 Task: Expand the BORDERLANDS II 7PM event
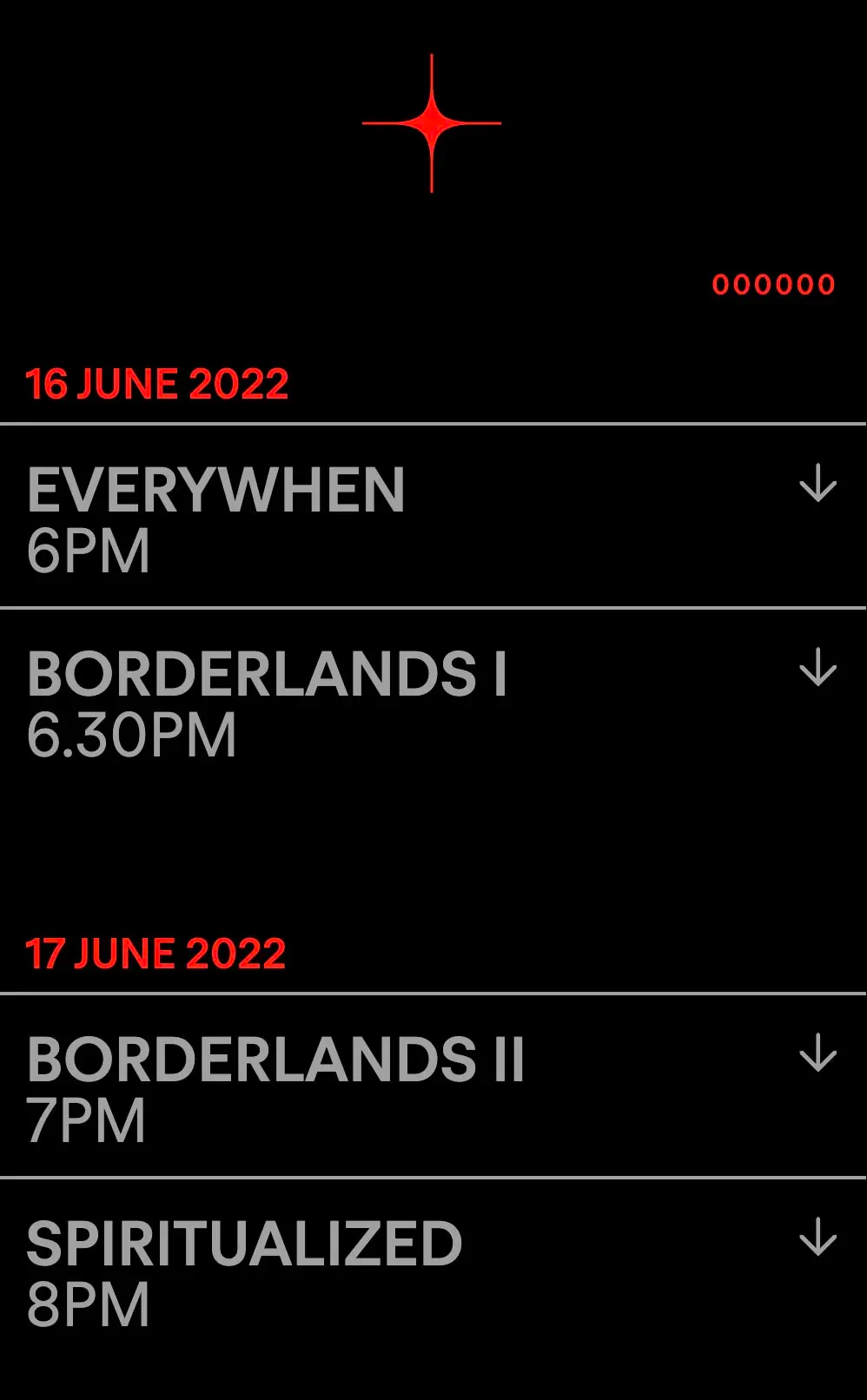pyautogui.click(x=817, y=1053)
